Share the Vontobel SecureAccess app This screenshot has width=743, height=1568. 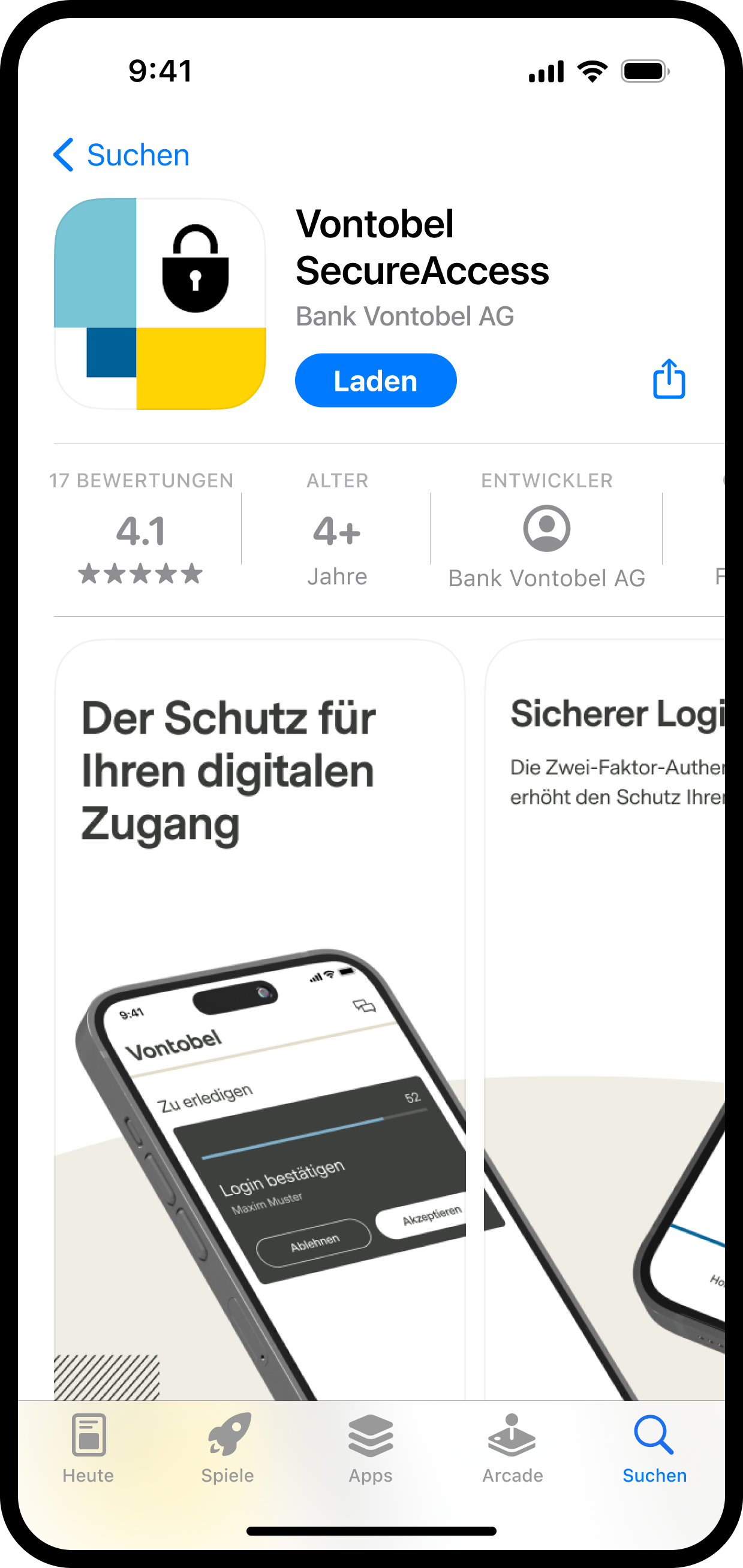click(669, 379)
